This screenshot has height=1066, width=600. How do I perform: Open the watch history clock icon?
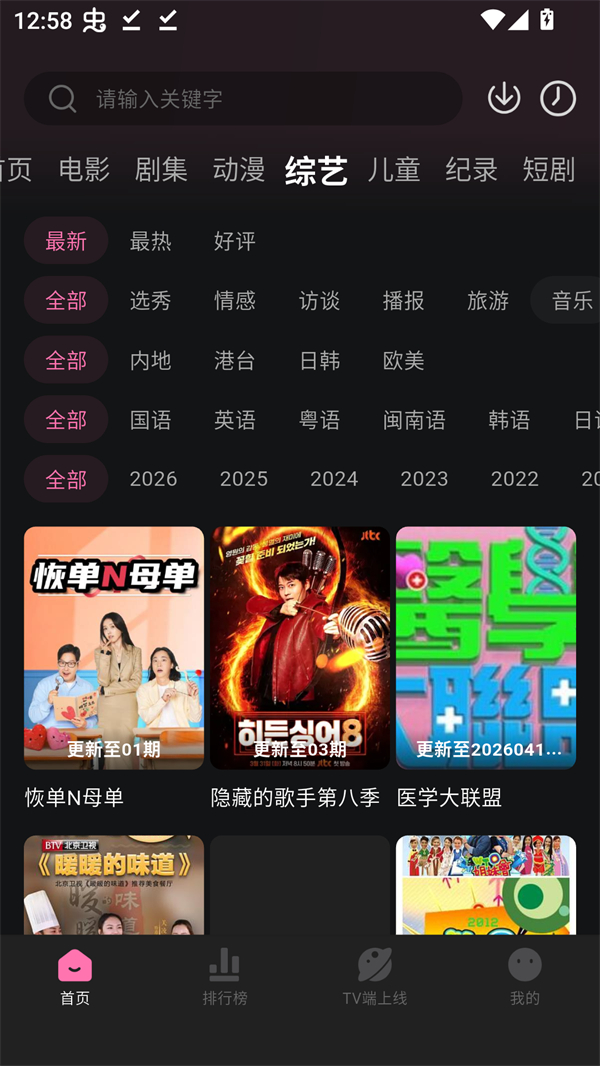[558, 98]
